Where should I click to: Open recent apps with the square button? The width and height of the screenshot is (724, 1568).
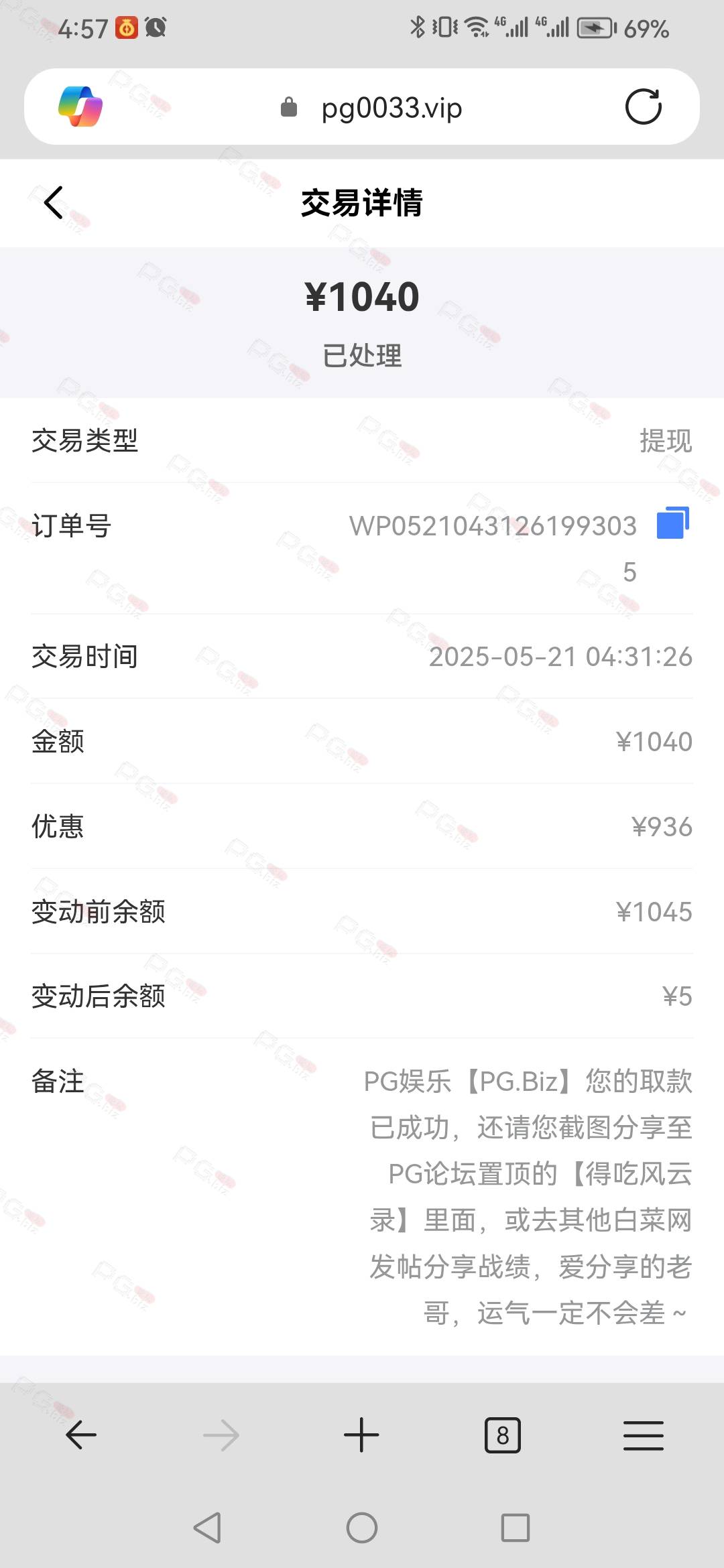coord(516,1528)
